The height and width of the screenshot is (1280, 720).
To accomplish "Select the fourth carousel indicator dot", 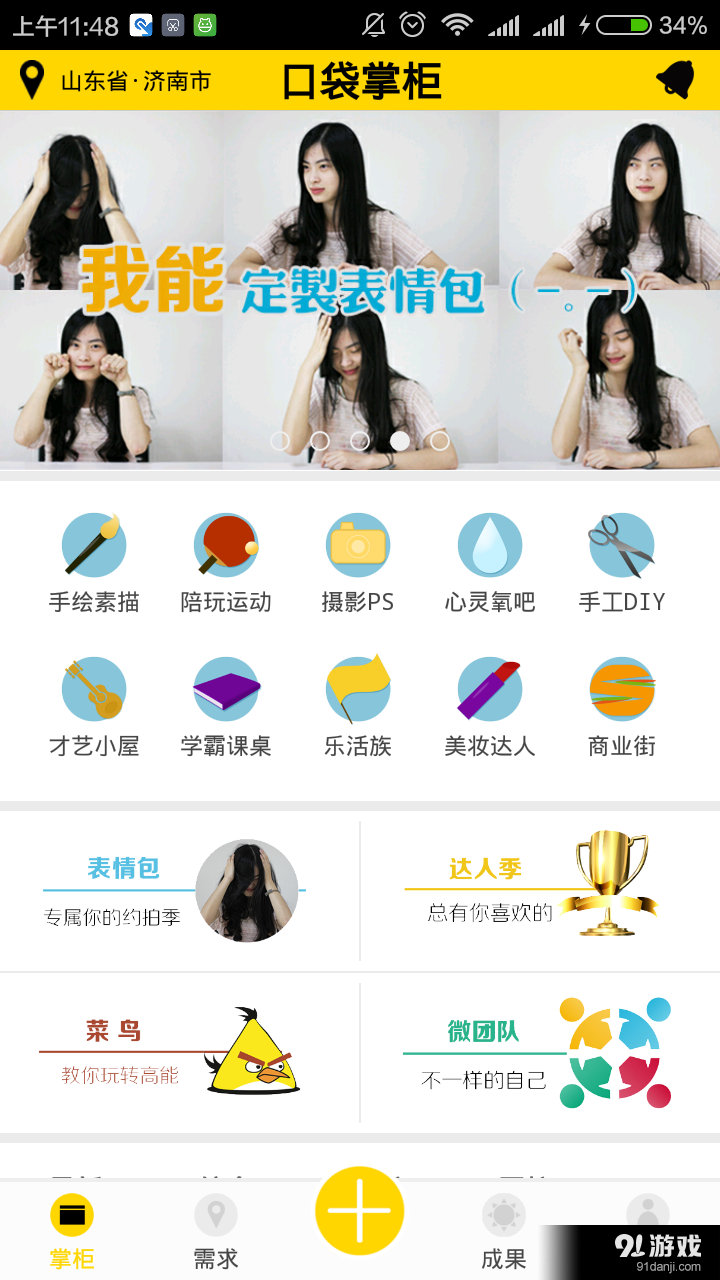I will point(398,439).
